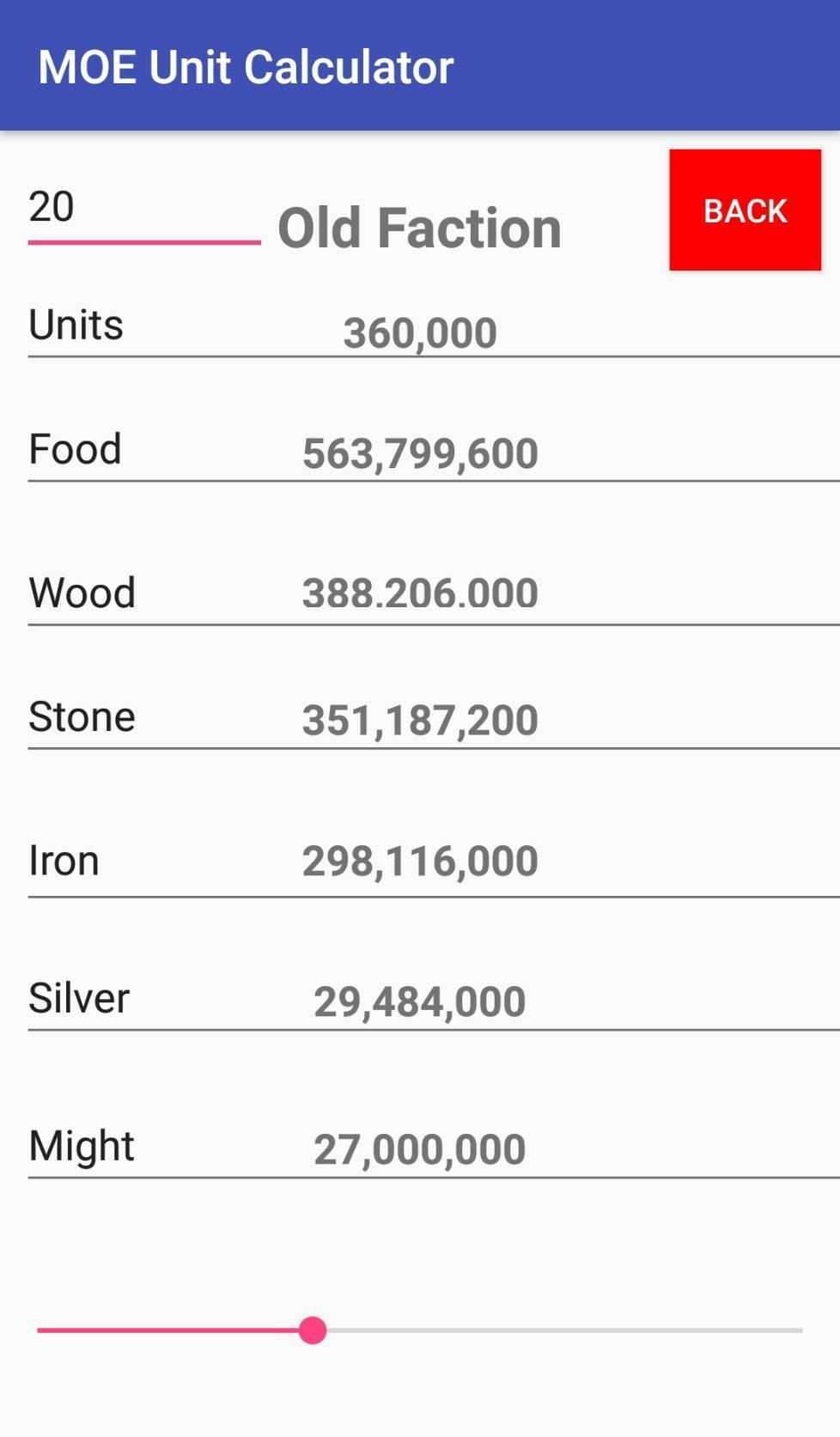
Task: Click the Iron label text
Action: pos(64,858)
